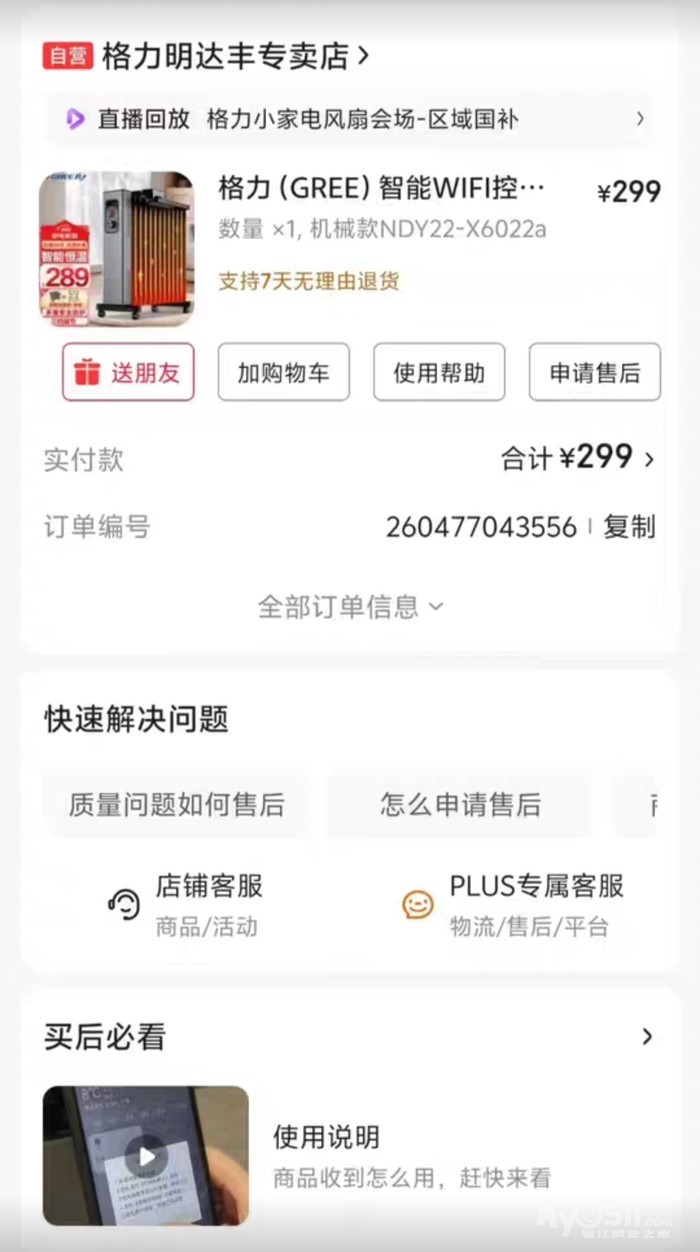View the 合计 ¥299 payment details
This screenshot has width=700, height=1252.
point(578,459)
